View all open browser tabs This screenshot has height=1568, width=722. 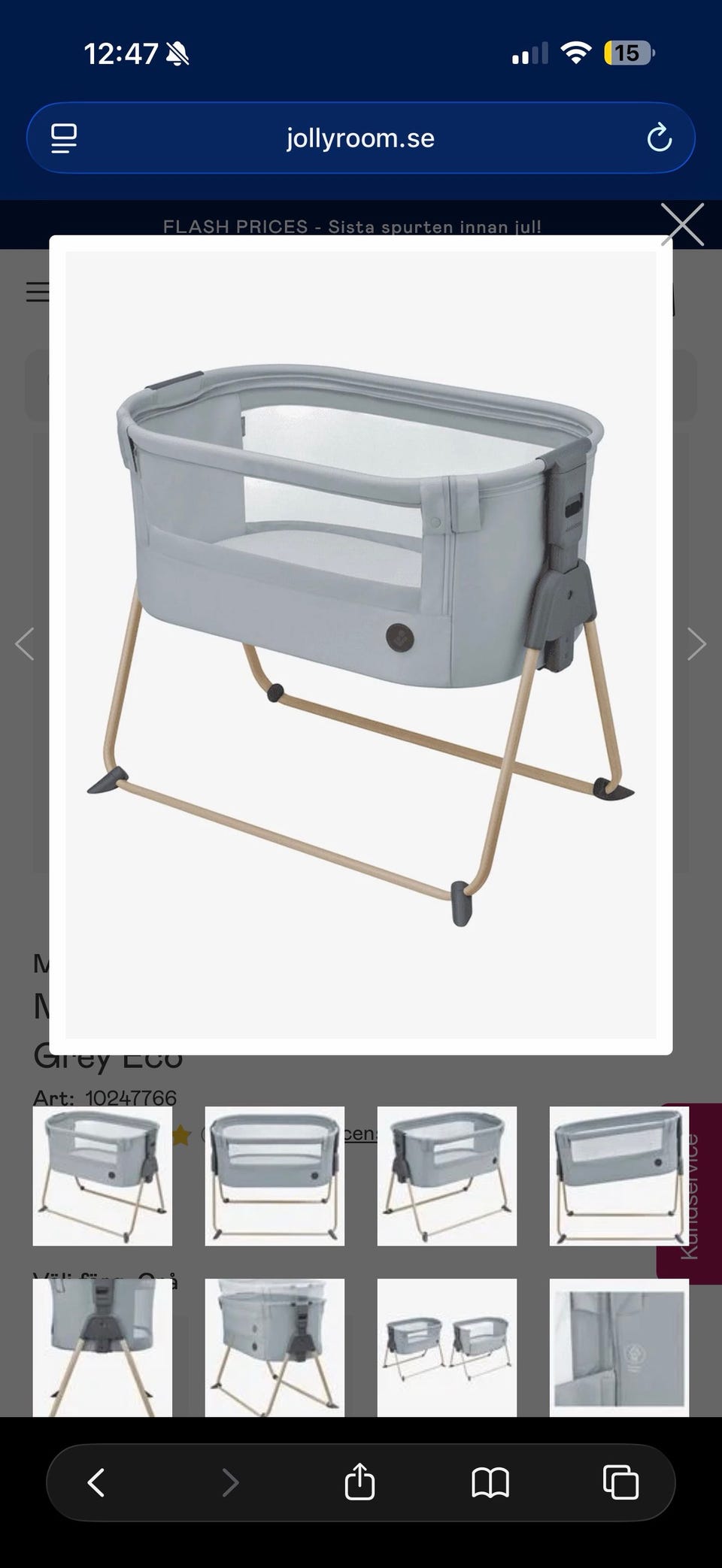(x=620, y=1482)
